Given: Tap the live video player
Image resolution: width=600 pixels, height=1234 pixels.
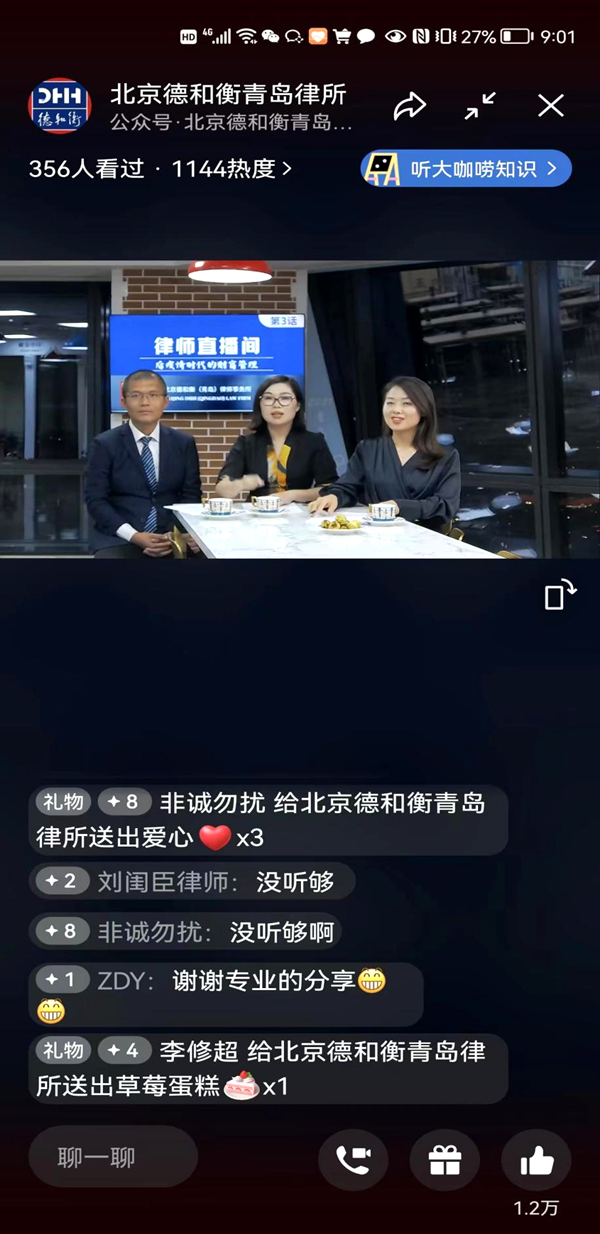Looking at the screenshot, I should [300, 410].
